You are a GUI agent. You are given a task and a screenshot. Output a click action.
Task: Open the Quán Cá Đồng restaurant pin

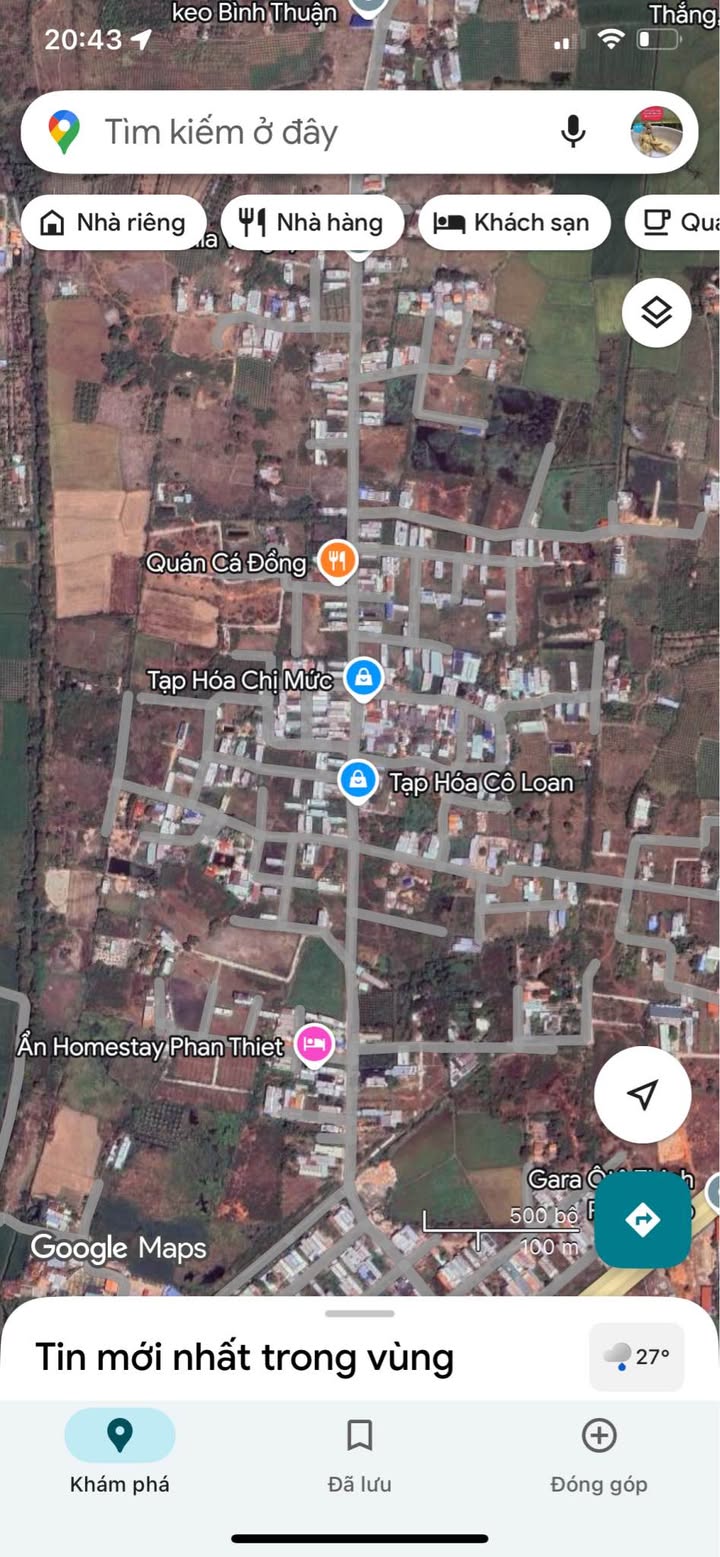pos(338,562)
